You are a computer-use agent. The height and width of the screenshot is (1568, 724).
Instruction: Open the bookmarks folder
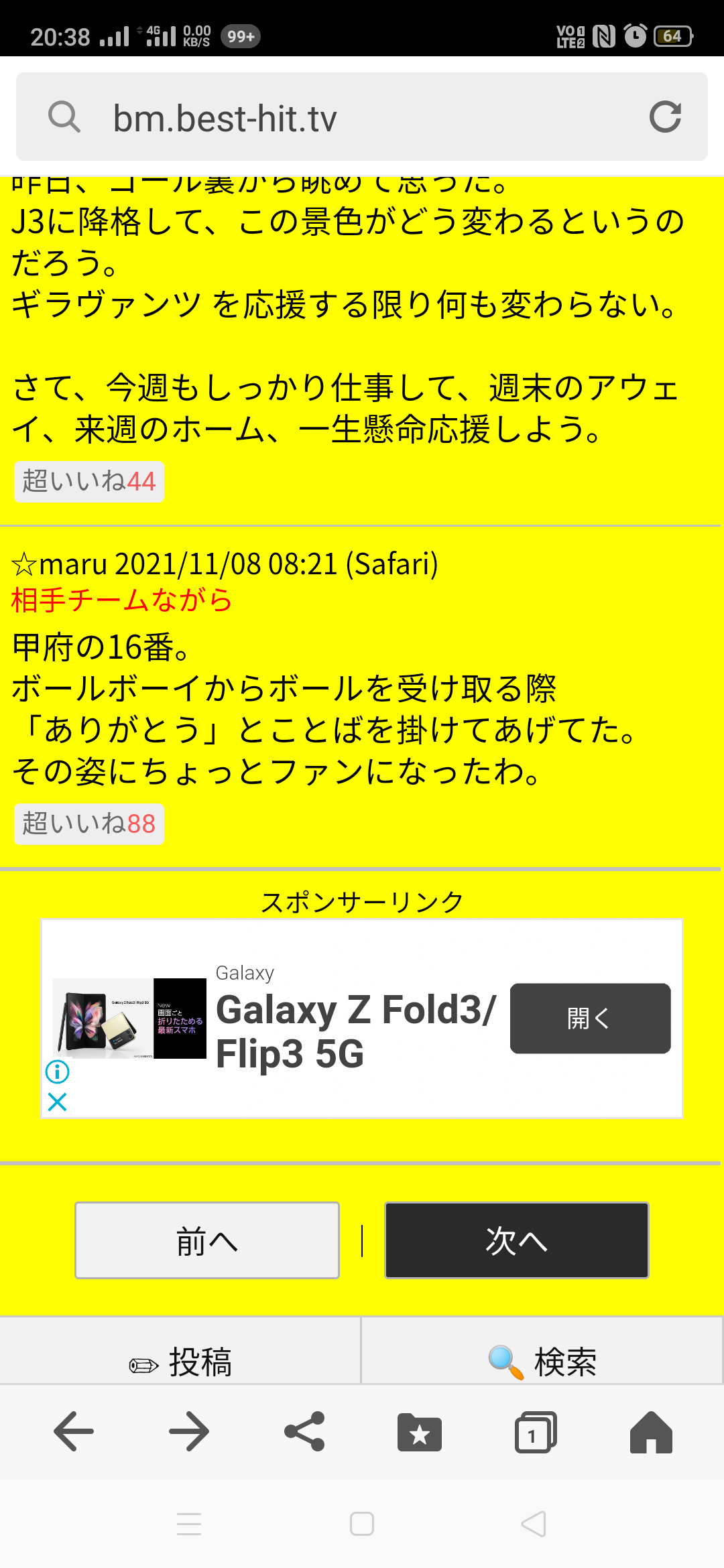coord(420,1432)
